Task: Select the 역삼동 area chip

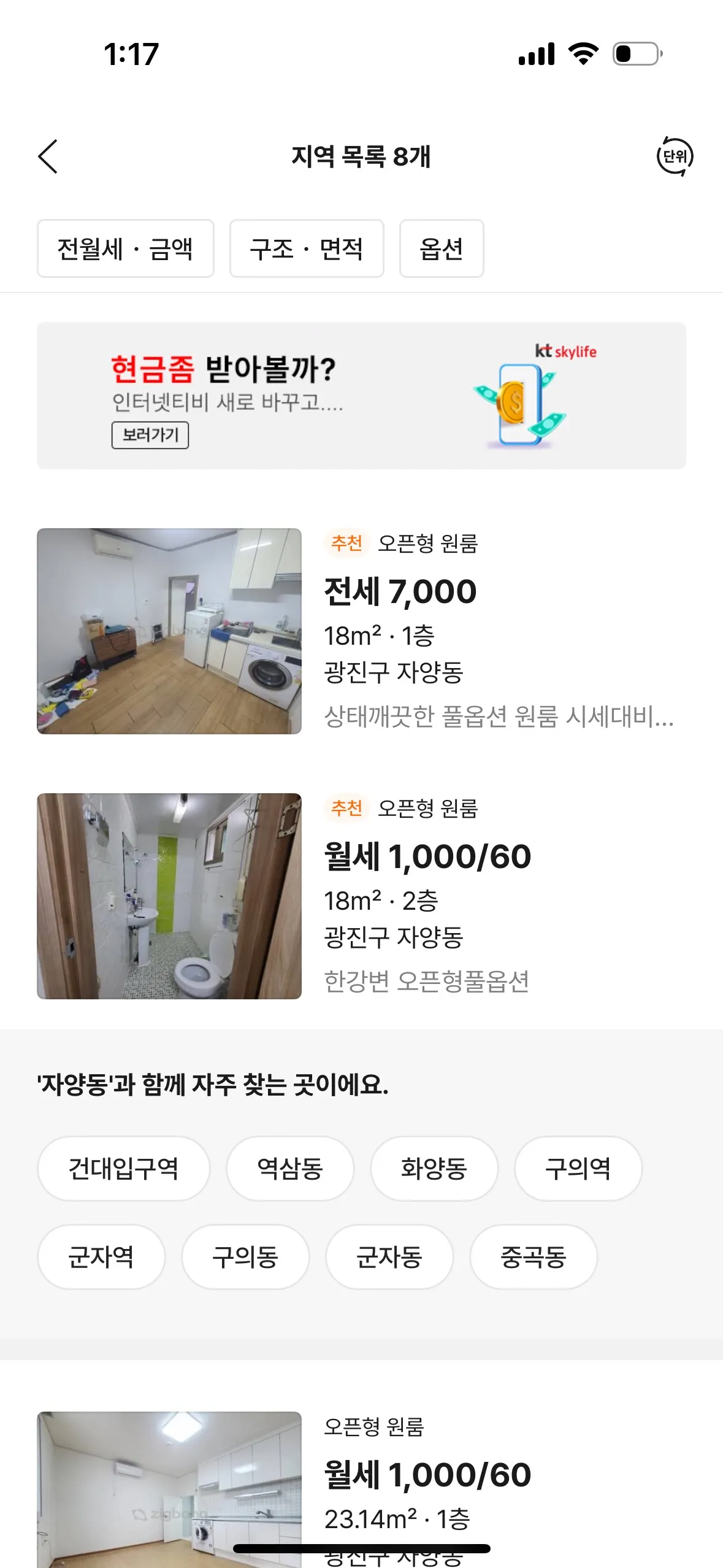Action: [289, 1169]
